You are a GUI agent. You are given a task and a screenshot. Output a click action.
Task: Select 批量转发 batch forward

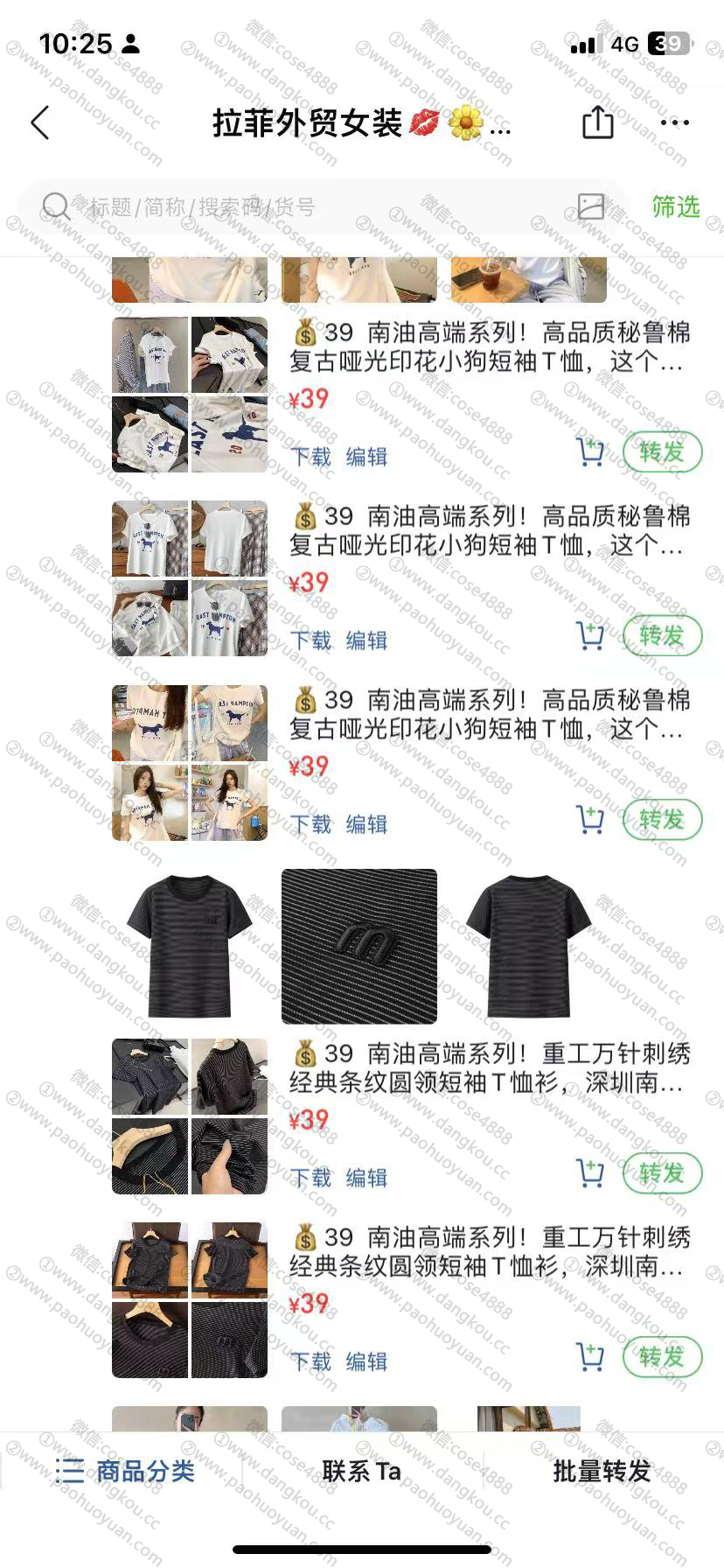(602, 1471)
